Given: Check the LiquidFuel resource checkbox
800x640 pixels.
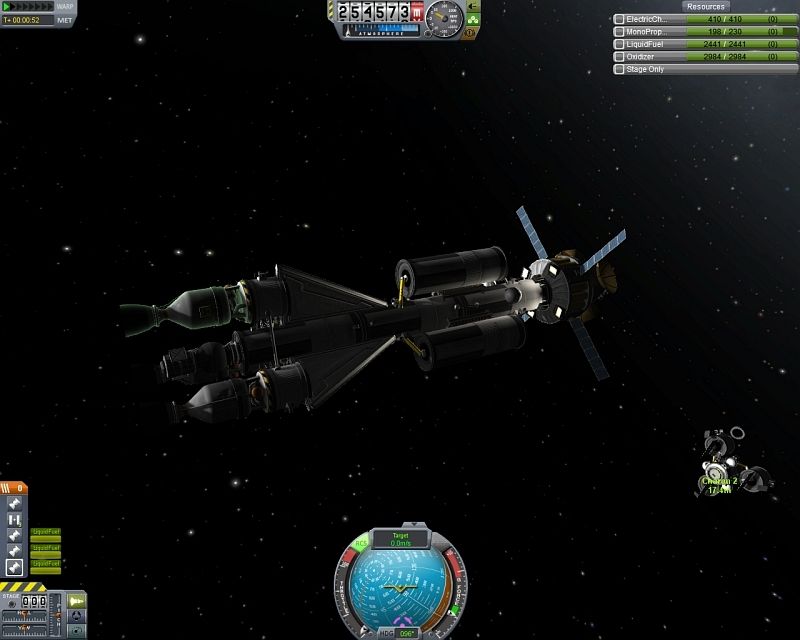Looking at the screenshot, I should tap(620, 44).
